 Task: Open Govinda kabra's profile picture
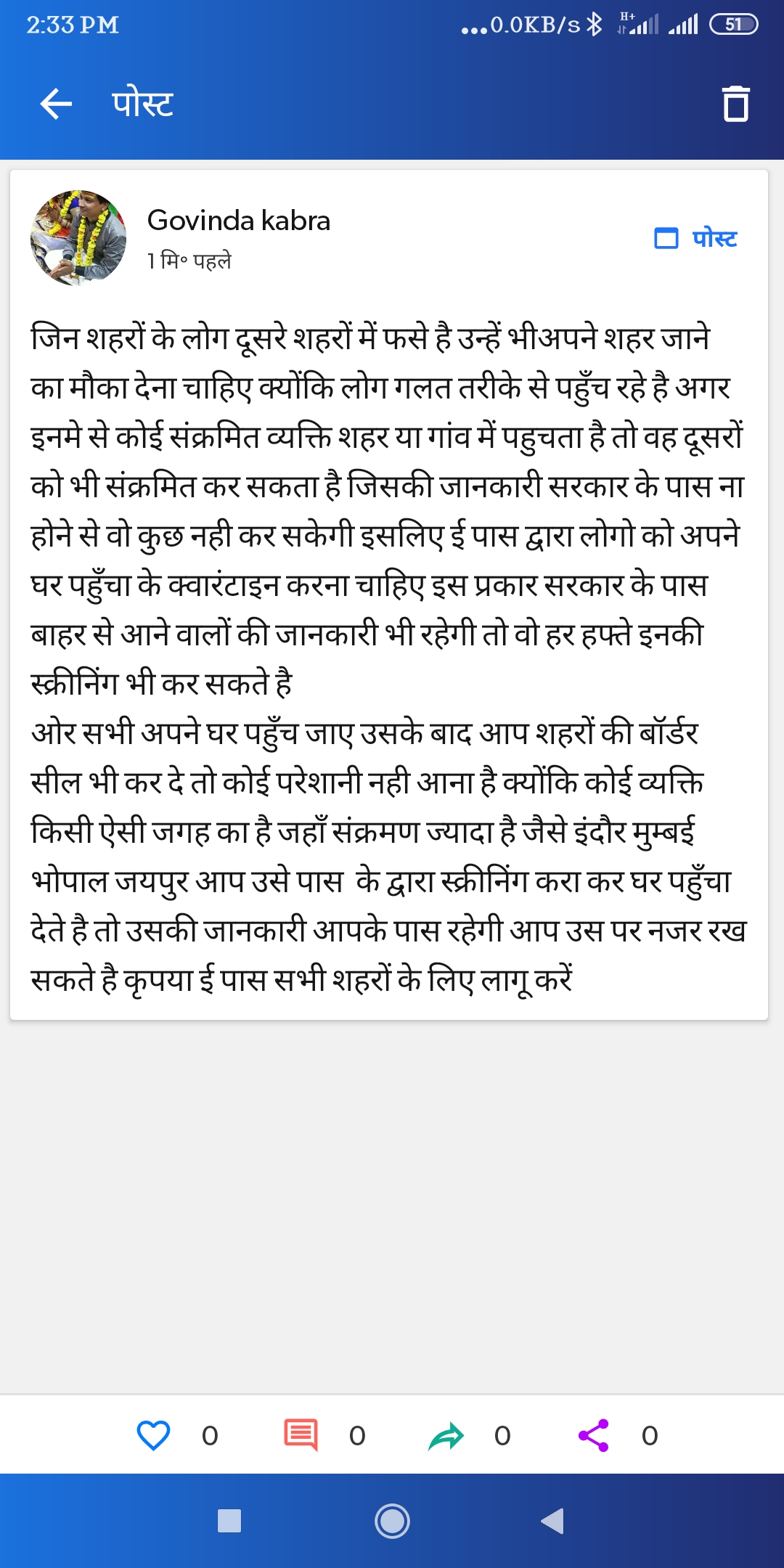(78, 238)
